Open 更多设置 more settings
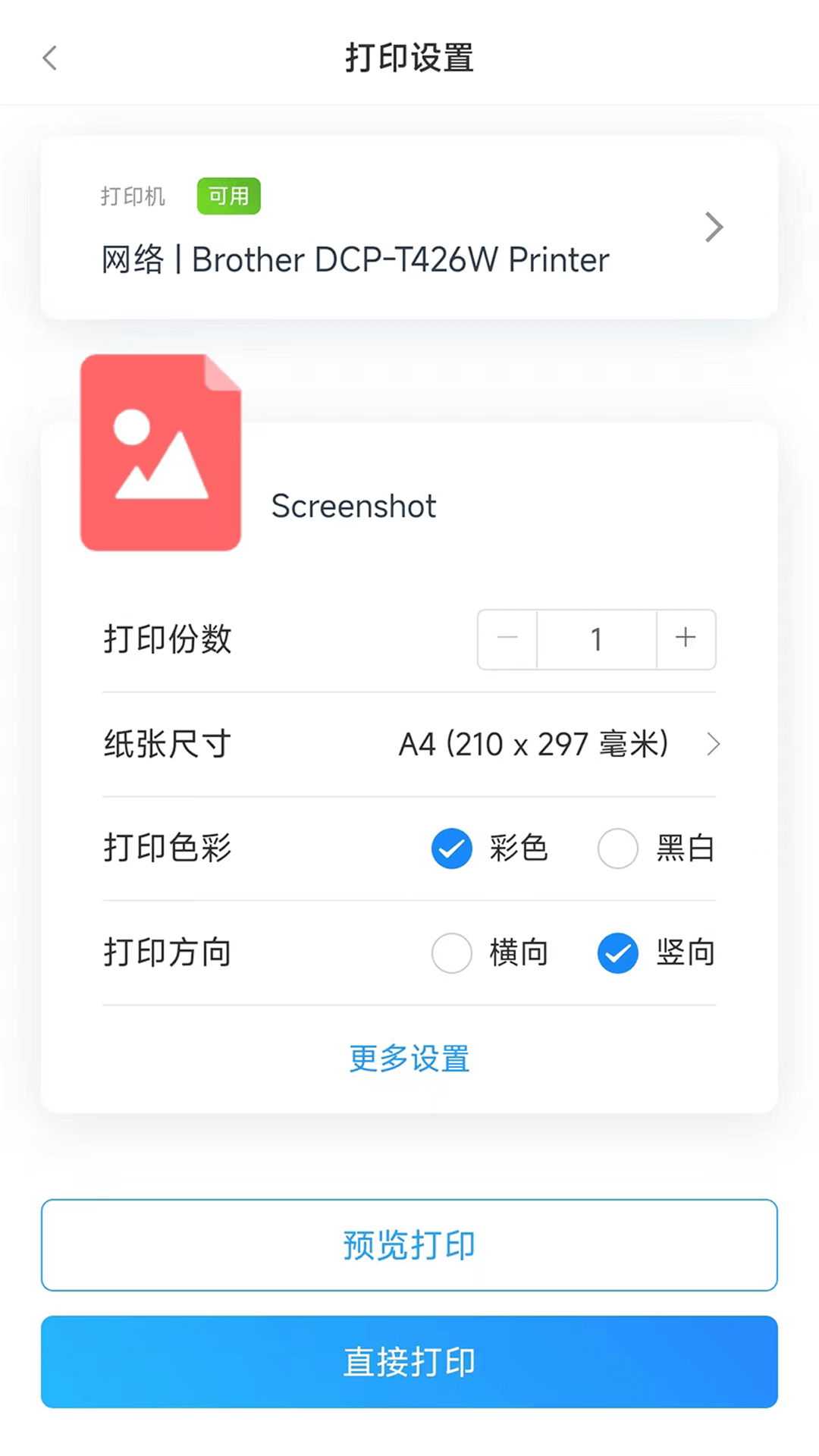The height and width of the screenshot is (1456, 819). tap(409, 1058)
